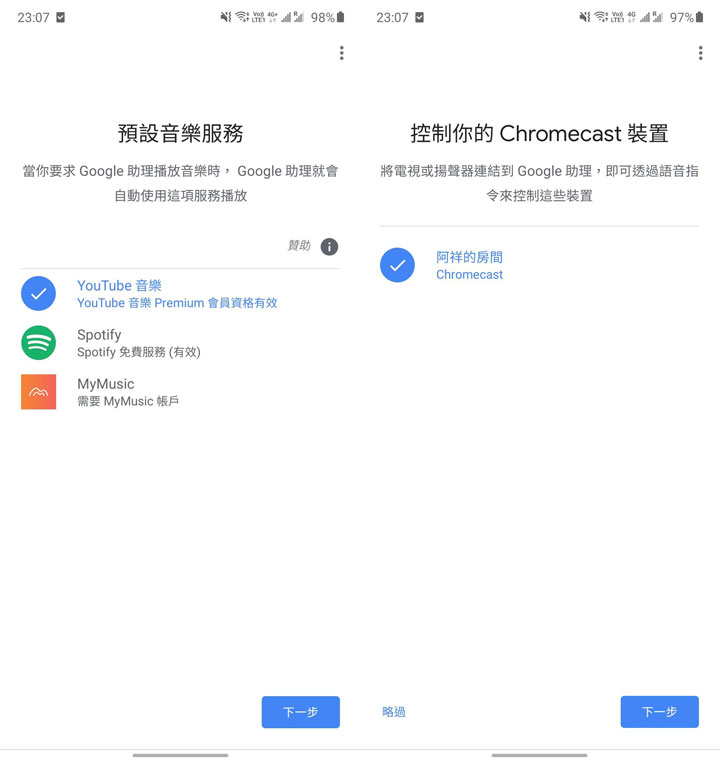
Task: Open the overflow menu on the right screen
Action: 700,51
